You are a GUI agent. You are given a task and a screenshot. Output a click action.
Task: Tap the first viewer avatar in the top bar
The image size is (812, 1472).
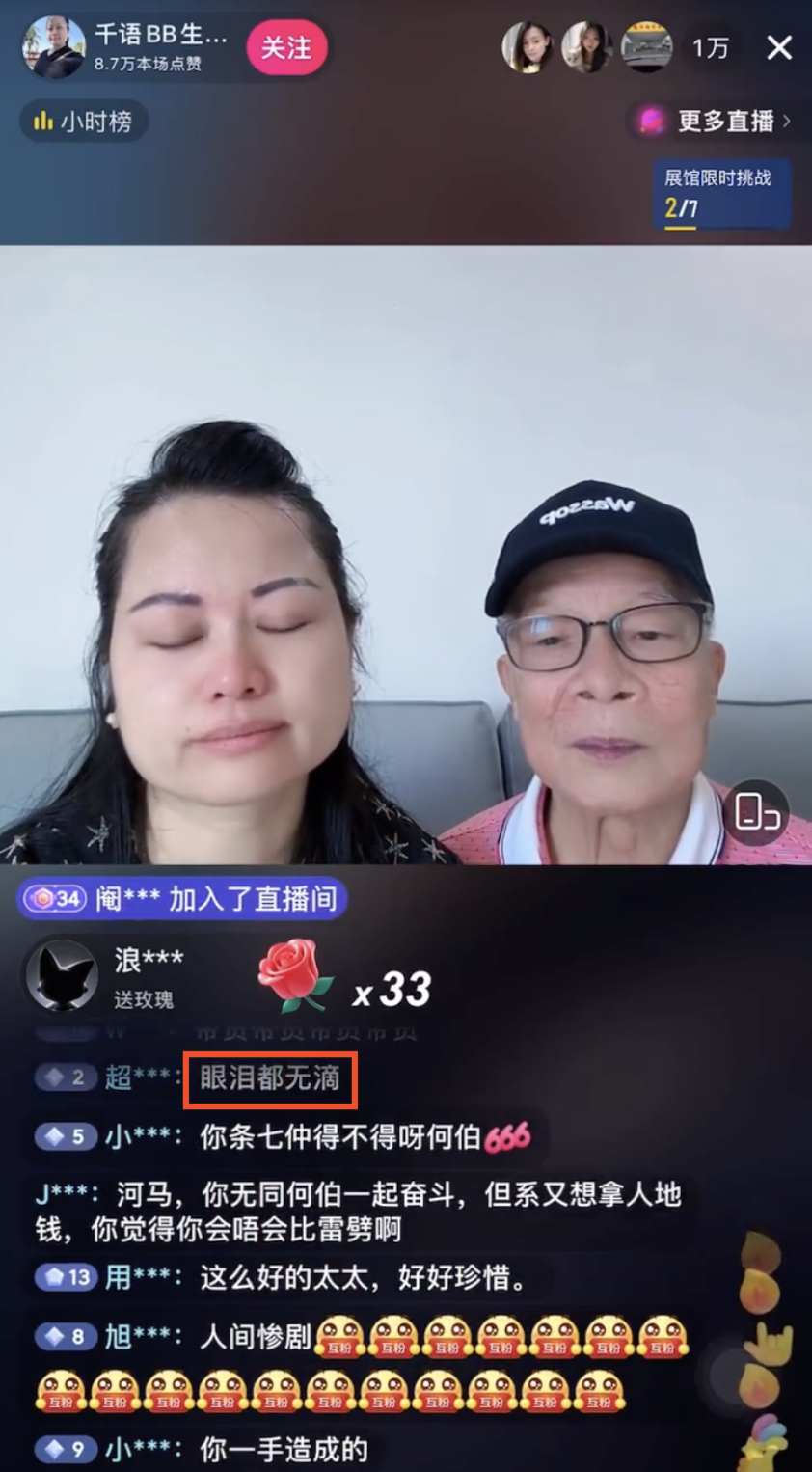point(527,47)
